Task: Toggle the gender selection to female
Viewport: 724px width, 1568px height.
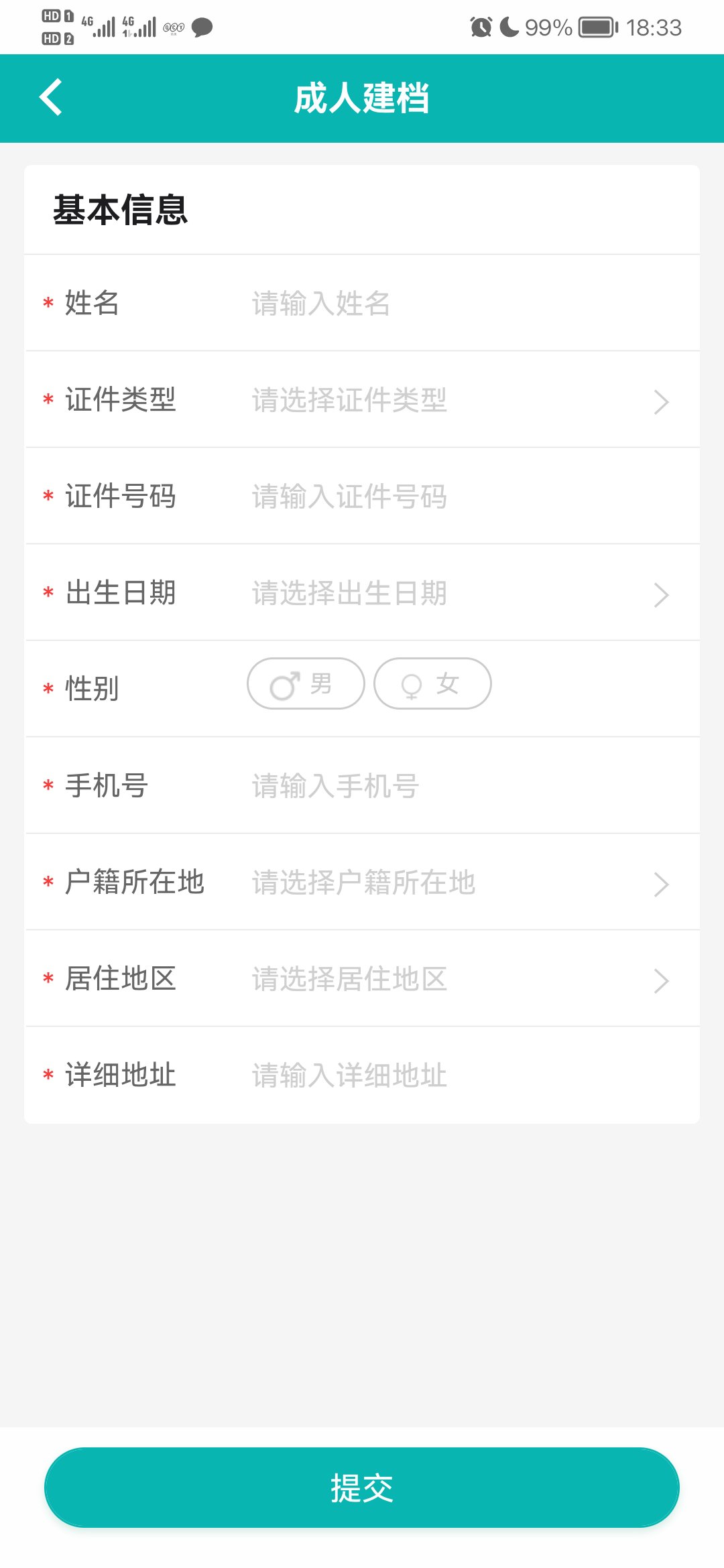Action: tap(431, 683)
